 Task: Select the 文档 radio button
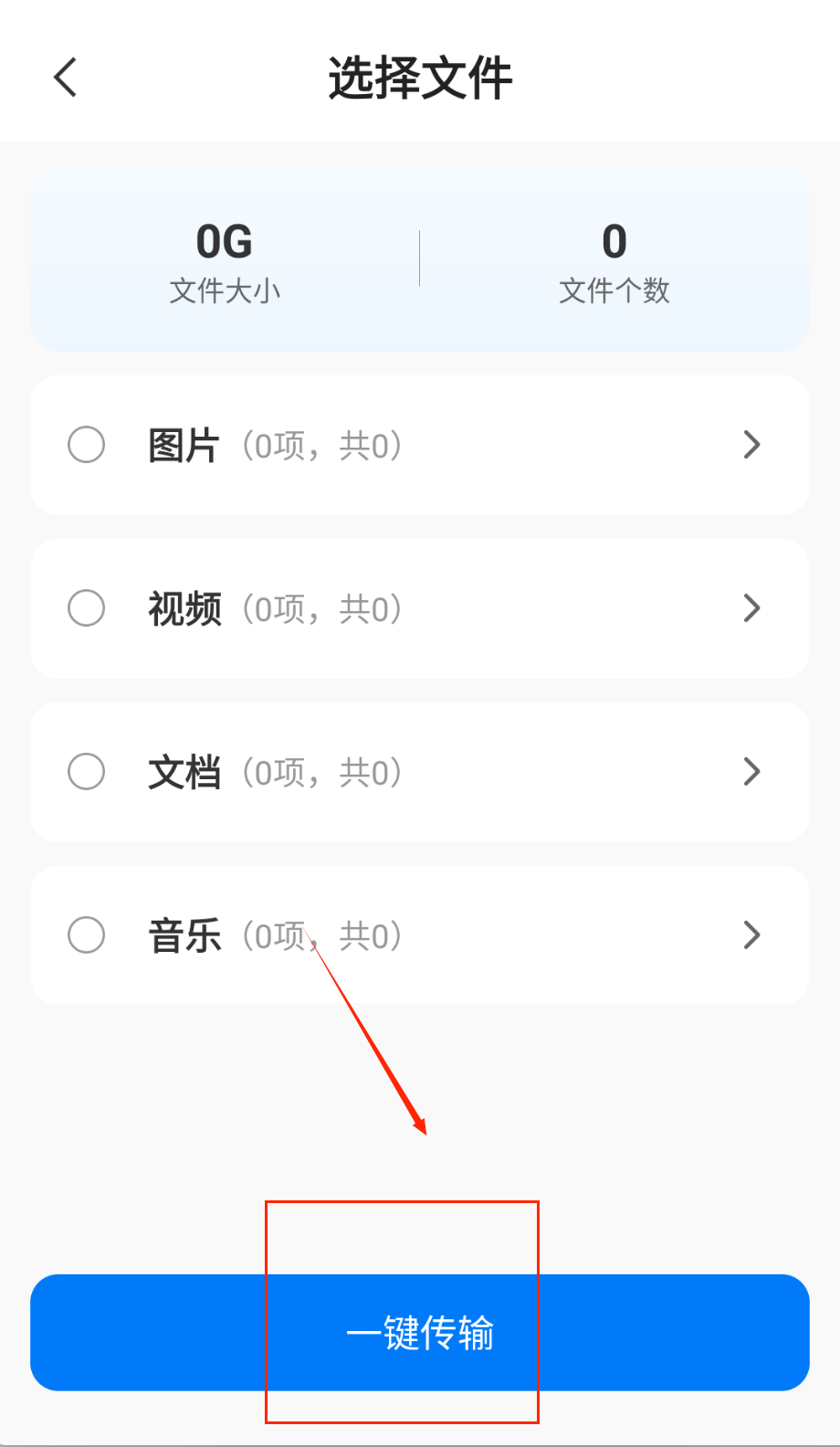click(87, 772)
